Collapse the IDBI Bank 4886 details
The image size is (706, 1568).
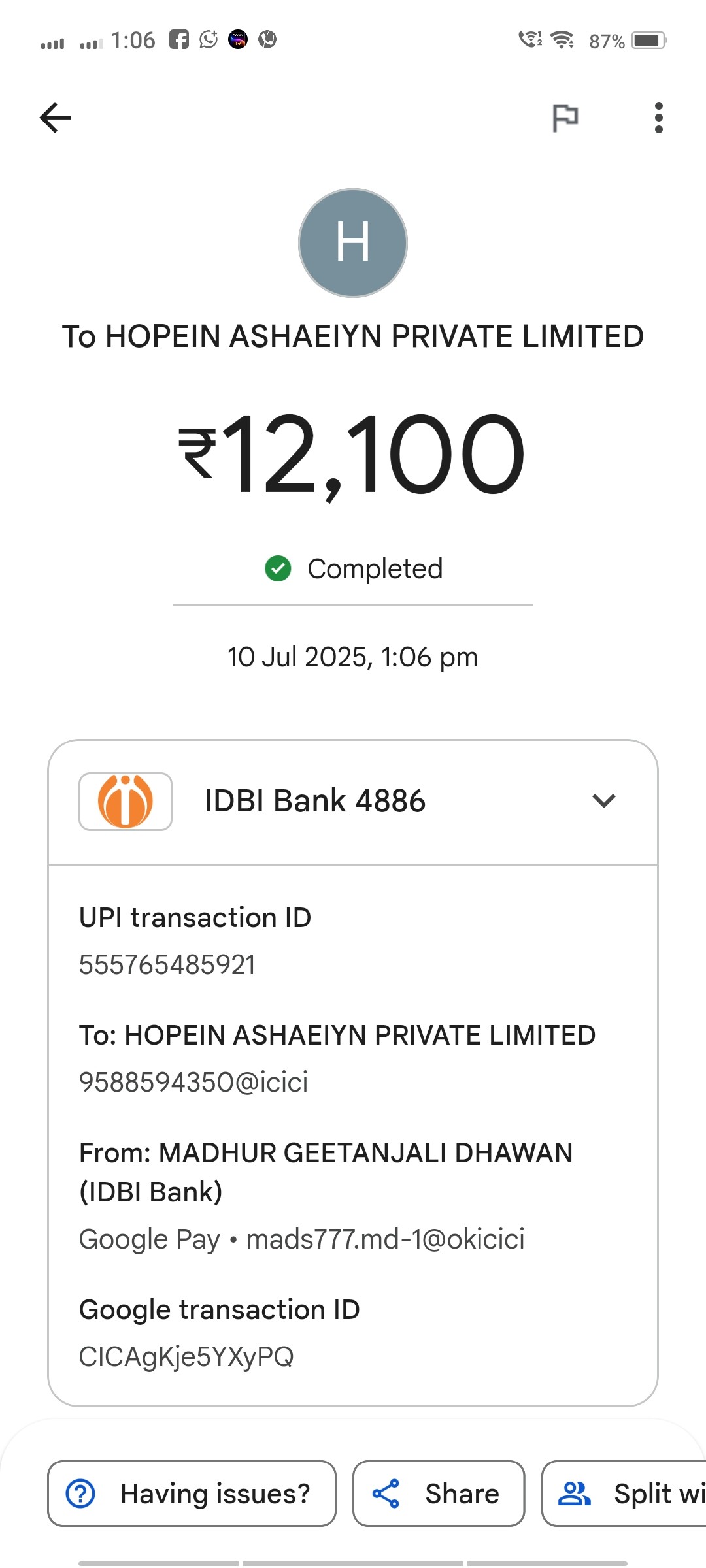(x=604, y=800)
